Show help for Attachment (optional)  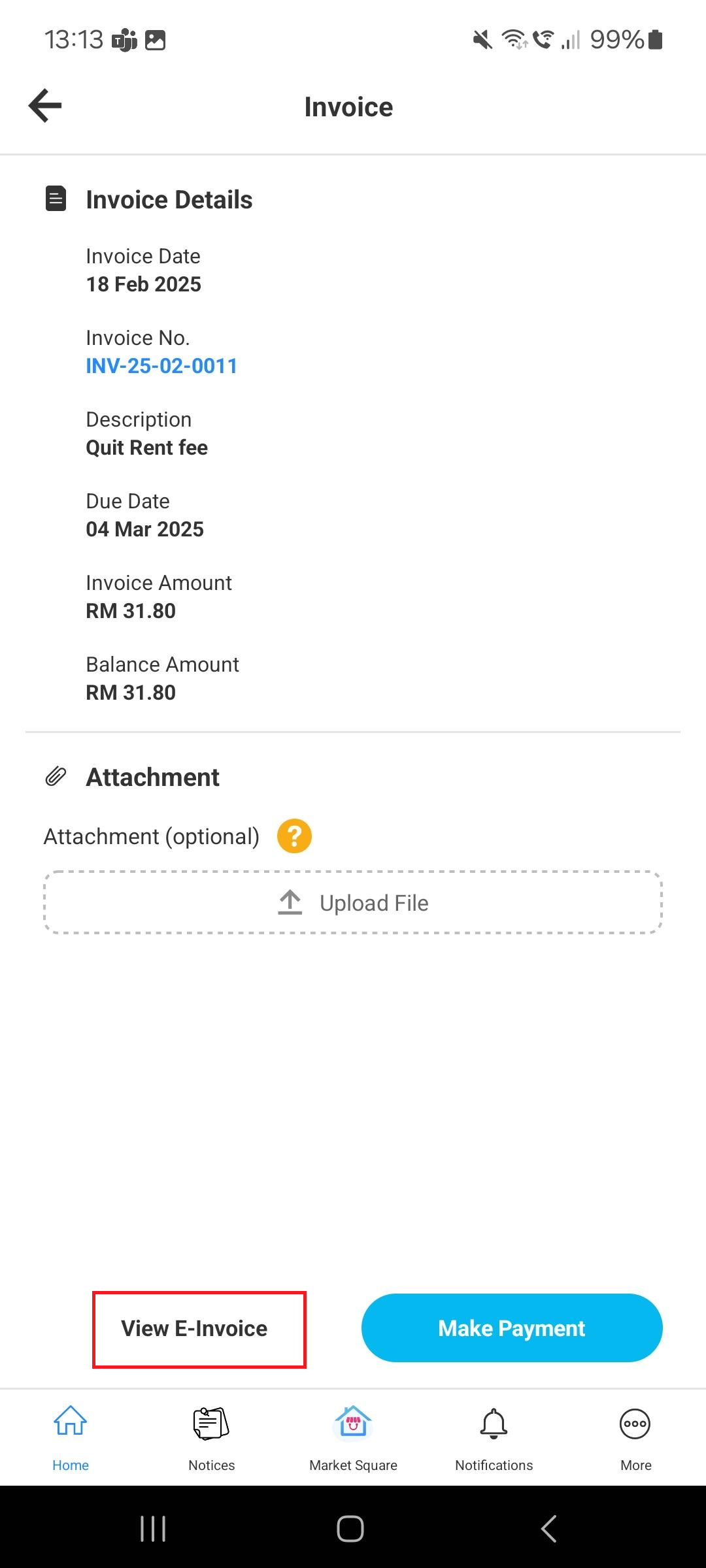tap(294, 836)
